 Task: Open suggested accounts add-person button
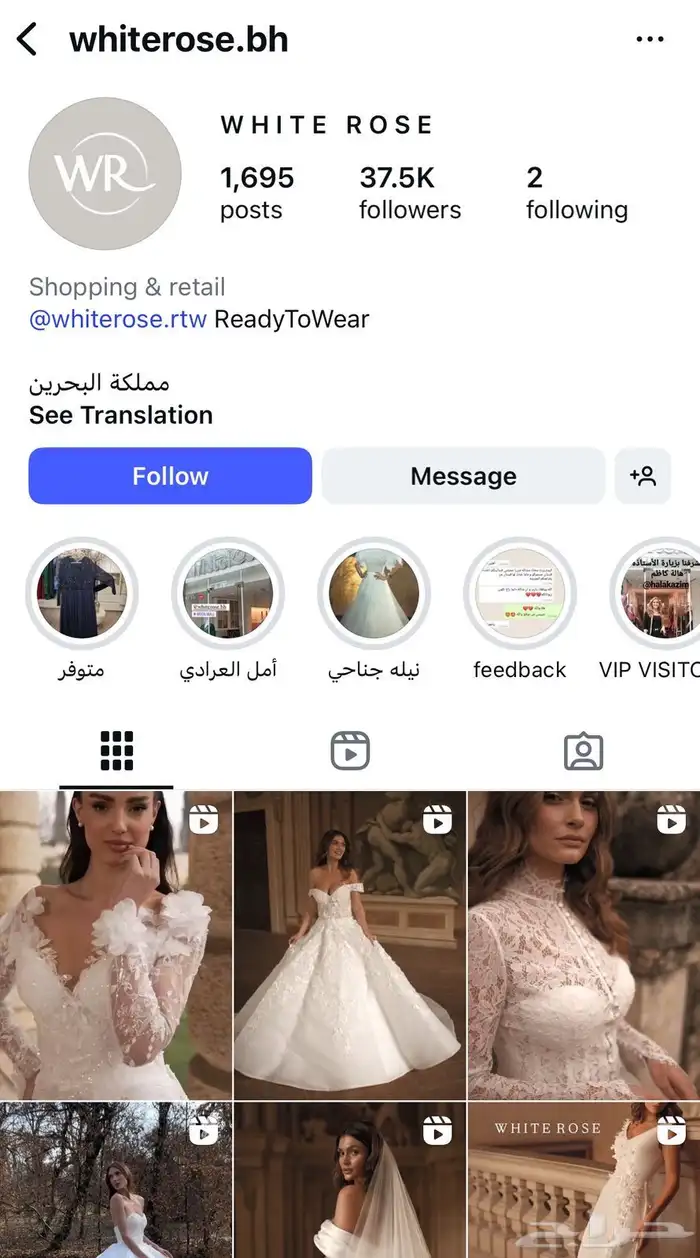click(x=643, y=476)
